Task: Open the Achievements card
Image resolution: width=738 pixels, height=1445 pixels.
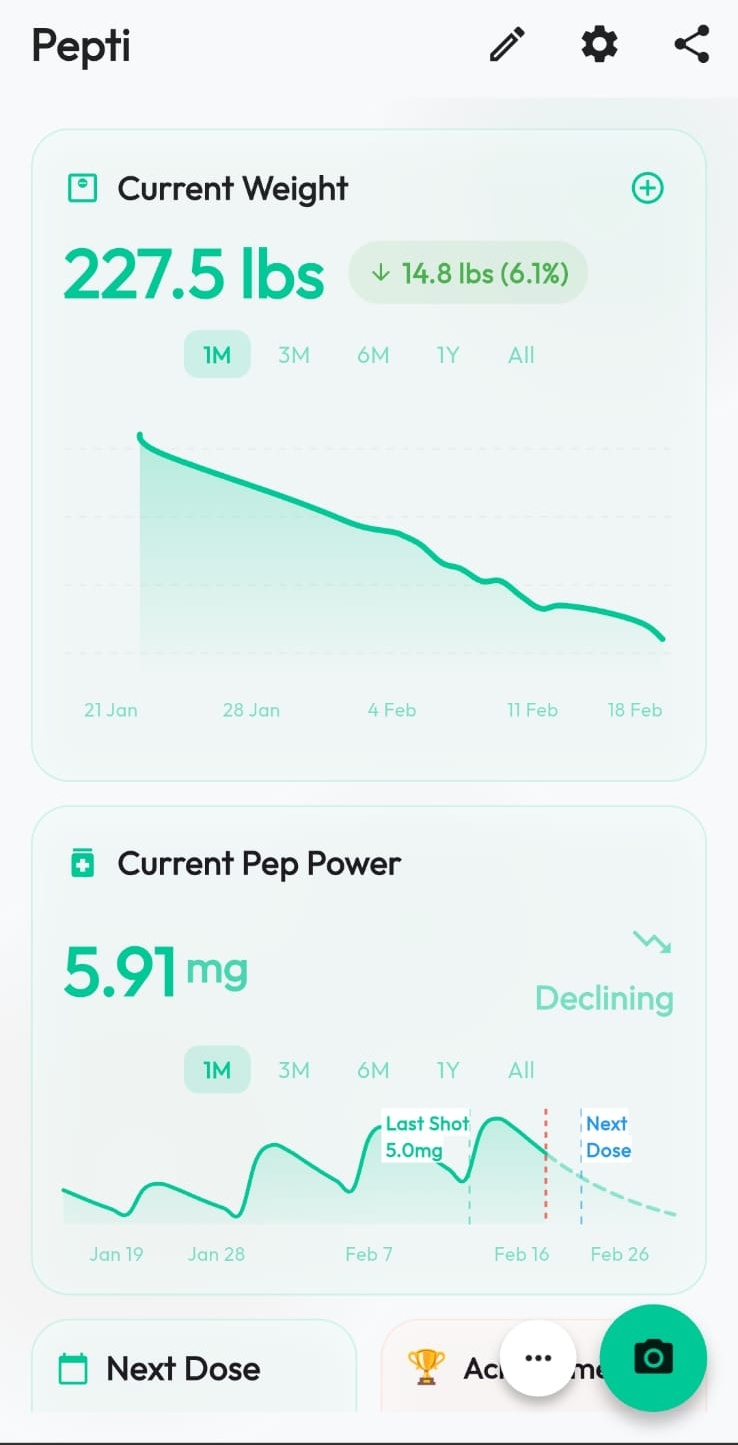Action: pos(500,1368)
